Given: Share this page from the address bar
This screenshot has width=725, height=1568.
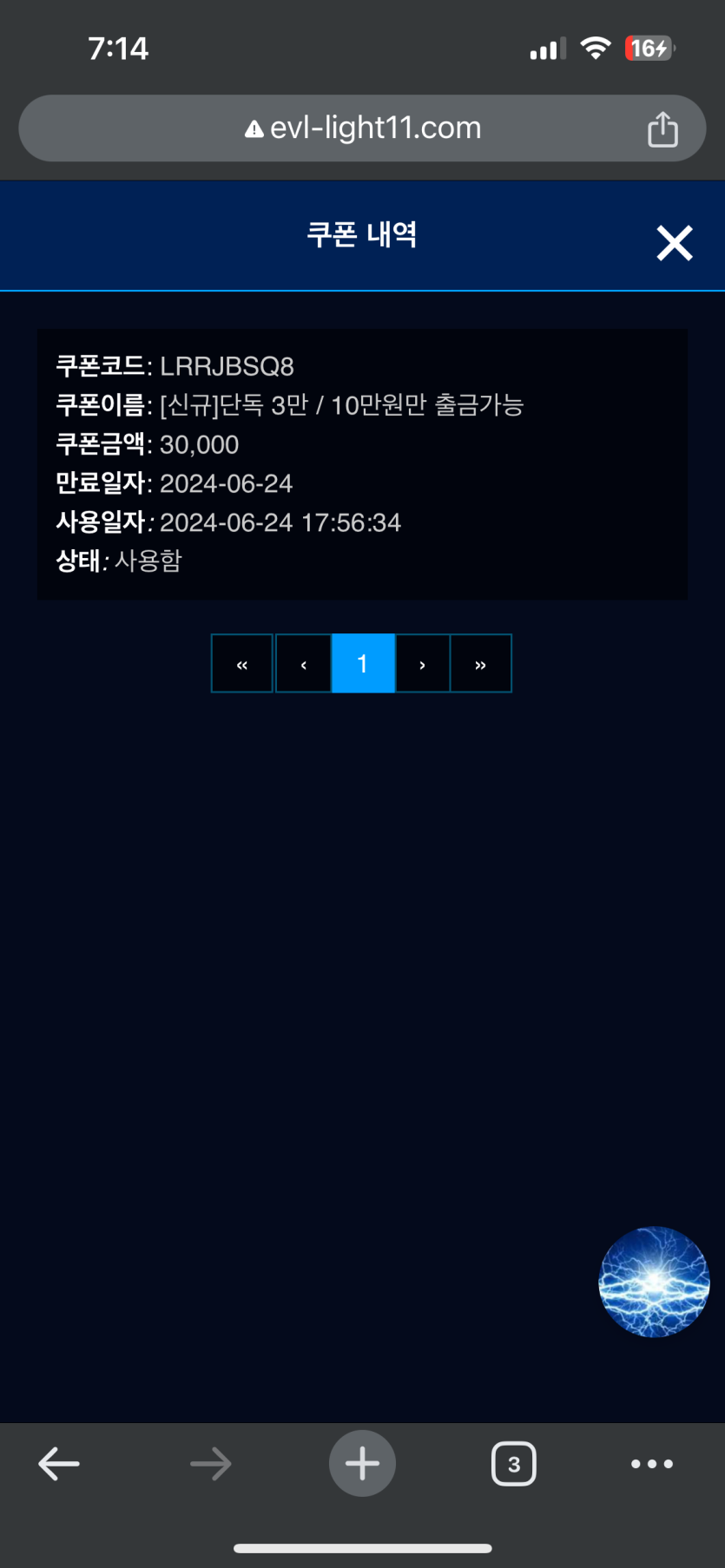Looking at the screenshot, I should point(662,129).
